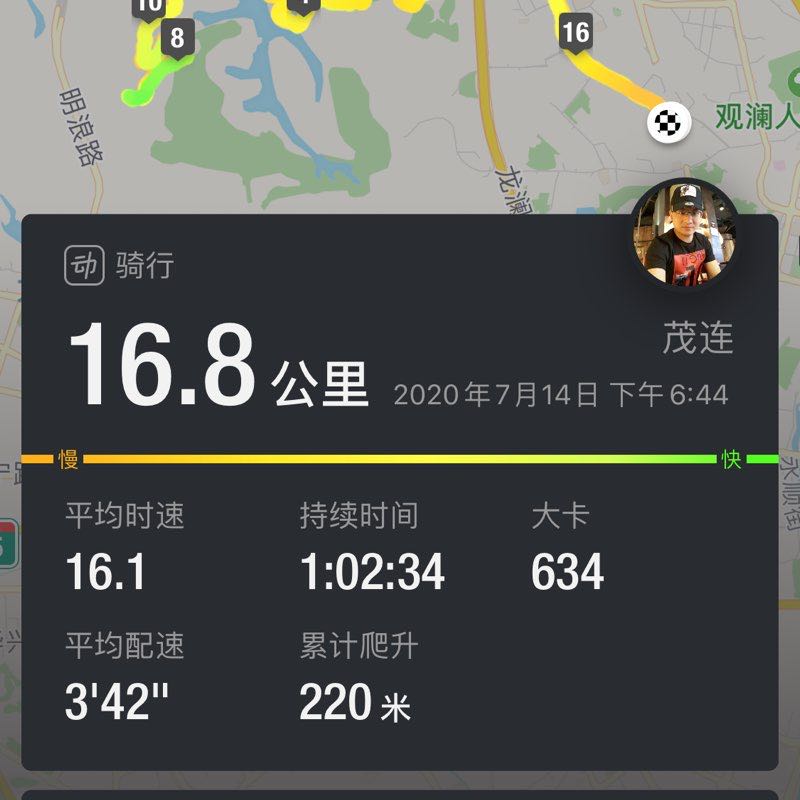Open 茂连's profile avatar
Screen dimensions: 800x800
(684, 236)
